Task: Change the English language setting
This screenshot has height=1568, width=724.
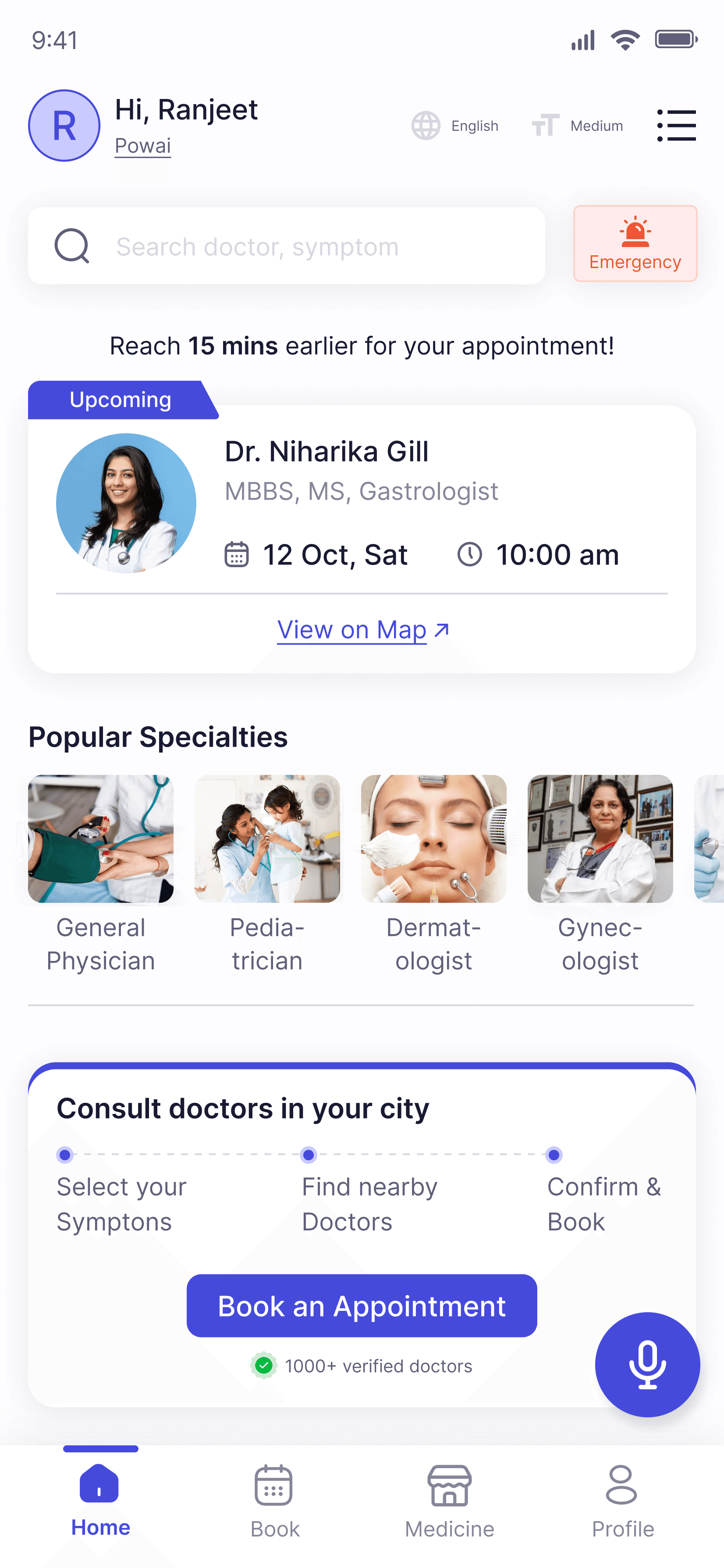Action: coord(455,126)
